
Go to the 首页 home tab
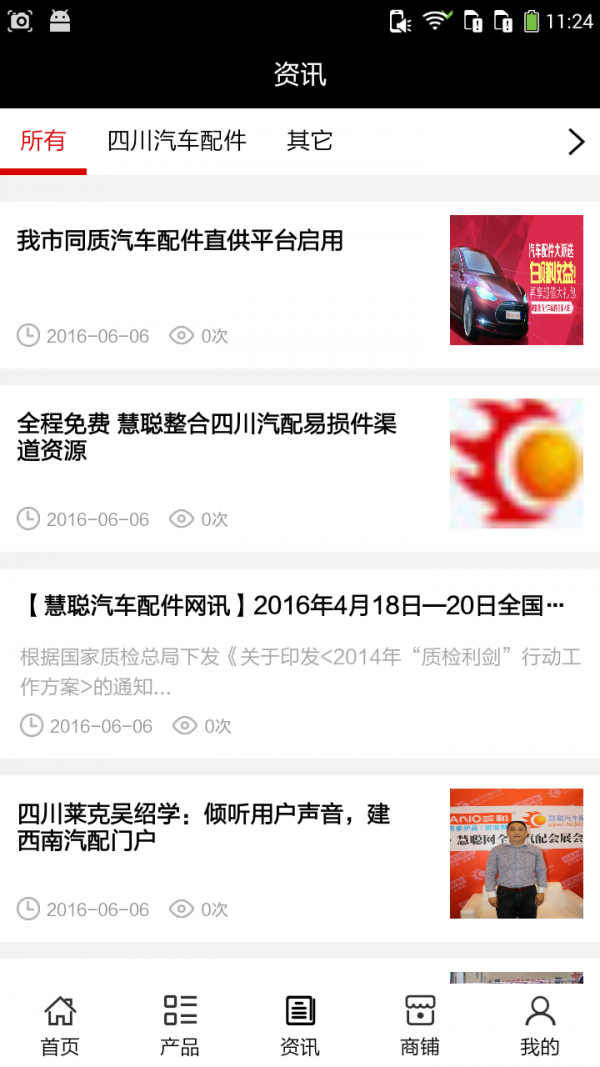tap(60, 1025)
